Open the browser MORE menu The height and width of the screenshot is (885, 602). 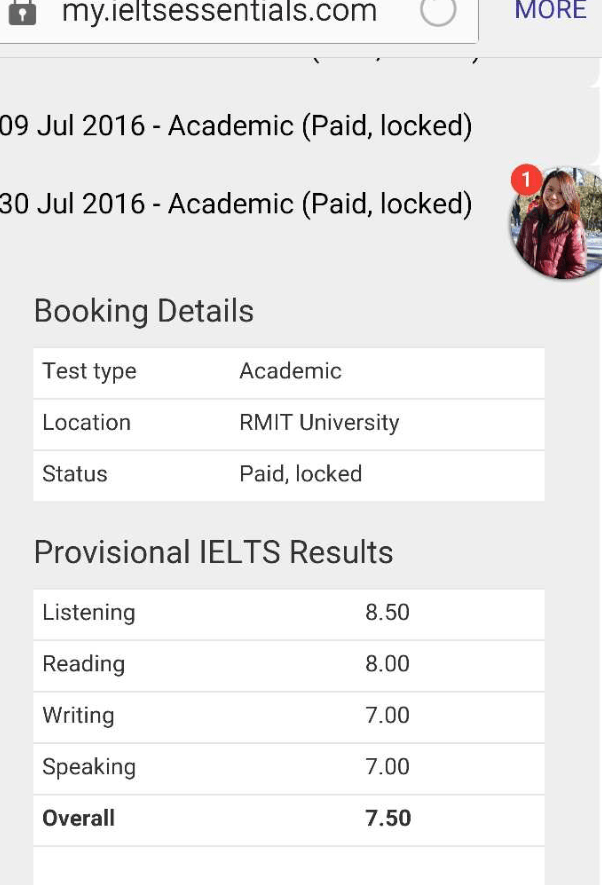point(549,11)
